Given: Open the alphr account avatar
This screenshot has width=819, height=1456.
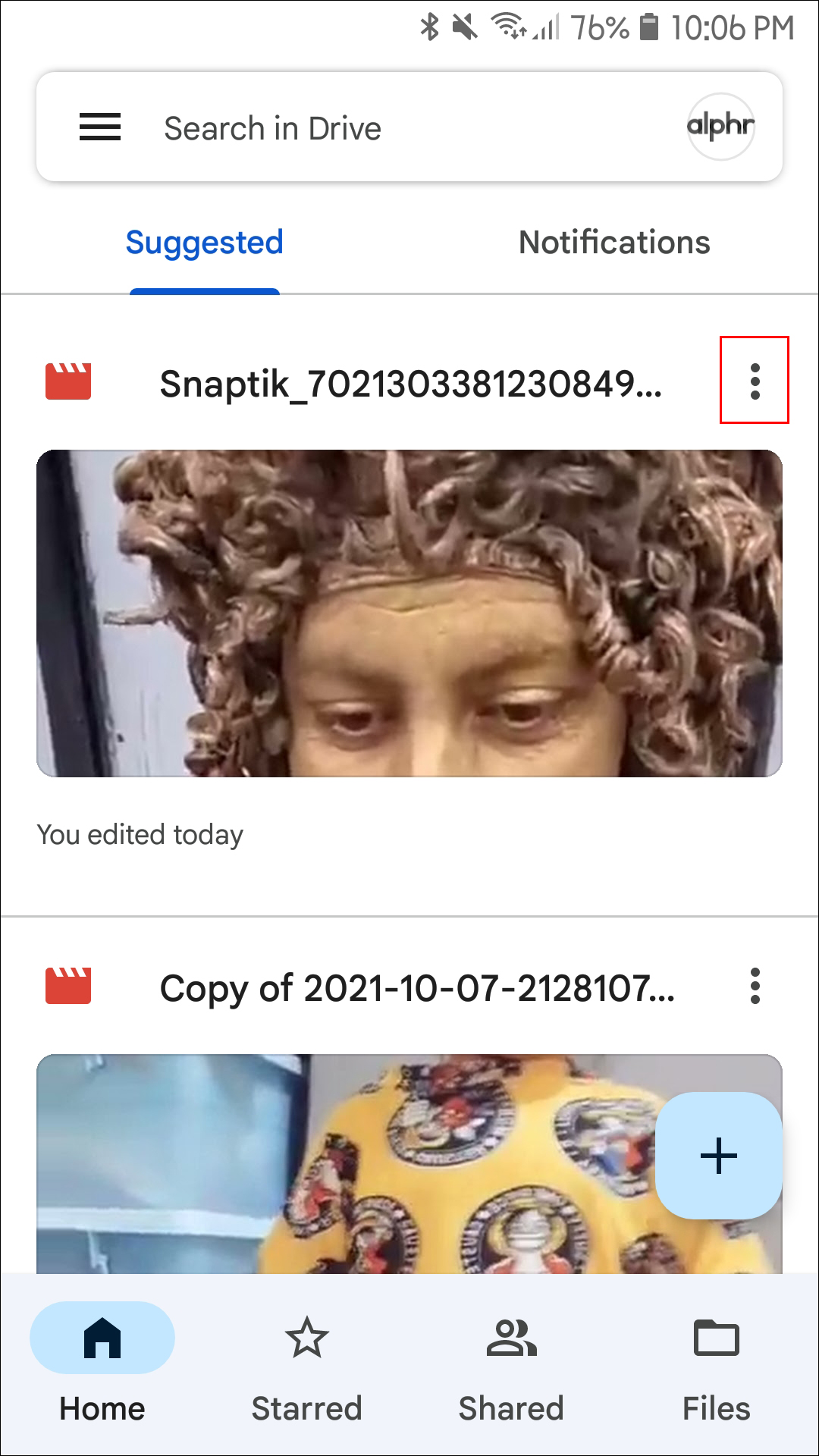Looking at the screenshot, I should click(x=720, y=127).
